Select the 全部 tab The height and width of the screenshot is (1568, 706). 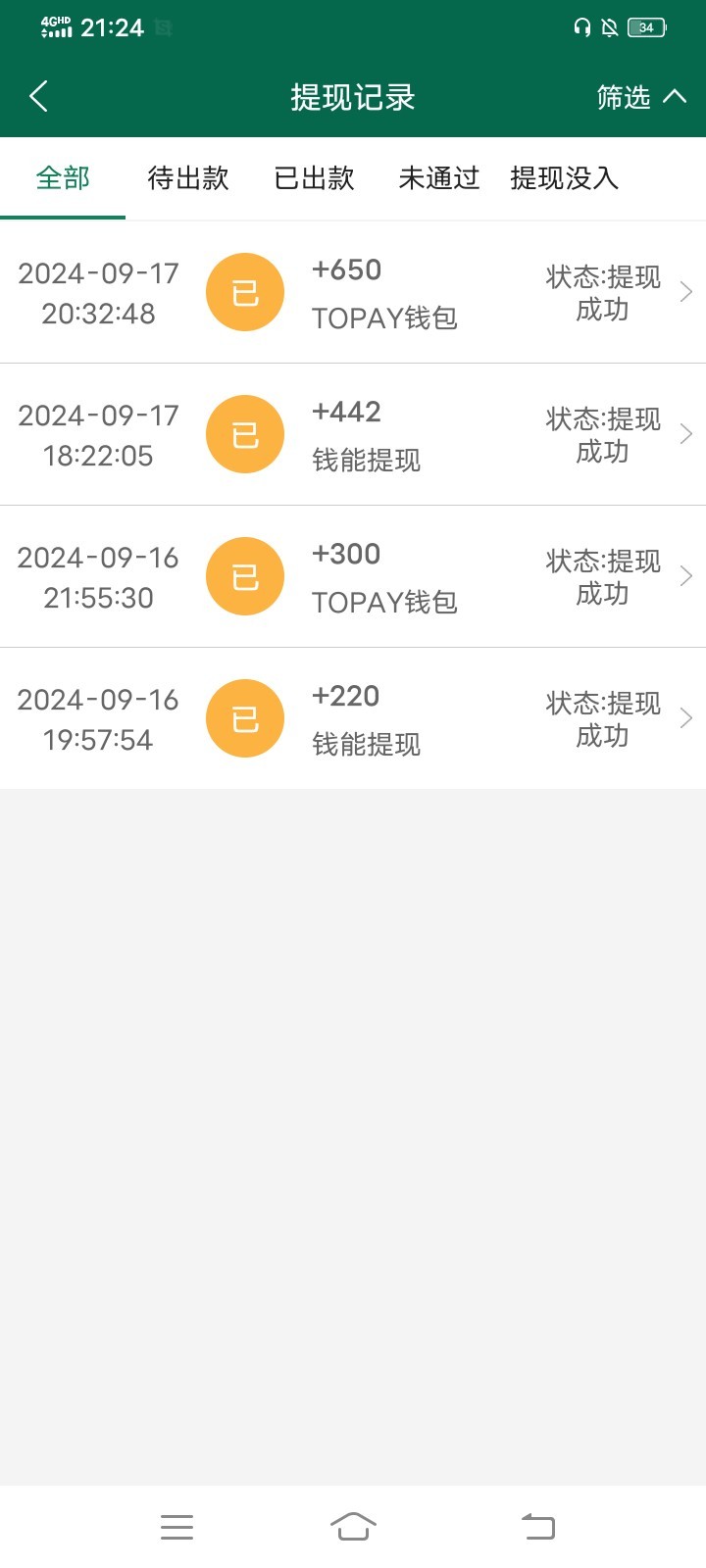coord(63,178)
